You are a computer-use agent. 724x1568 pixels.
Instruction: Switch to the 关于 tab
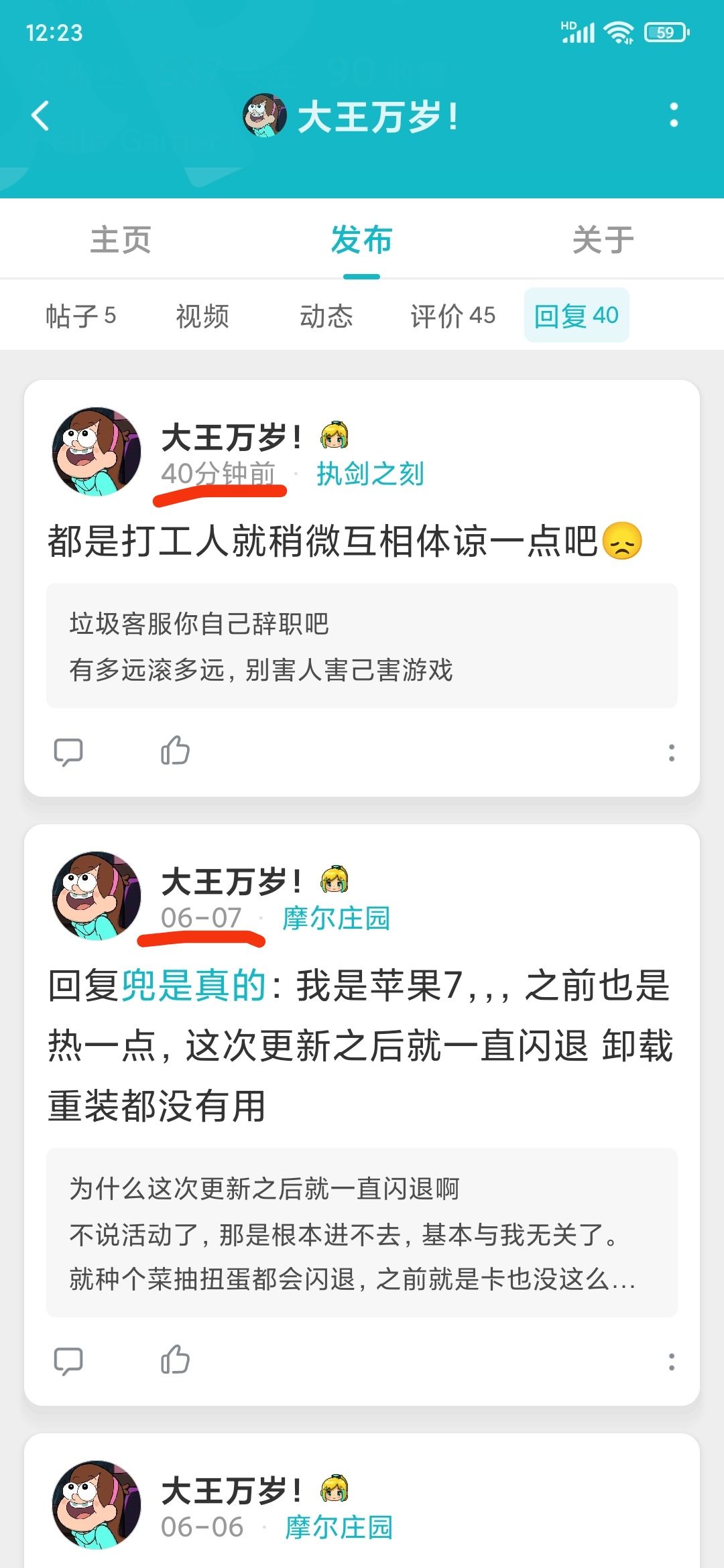(603, 240)
